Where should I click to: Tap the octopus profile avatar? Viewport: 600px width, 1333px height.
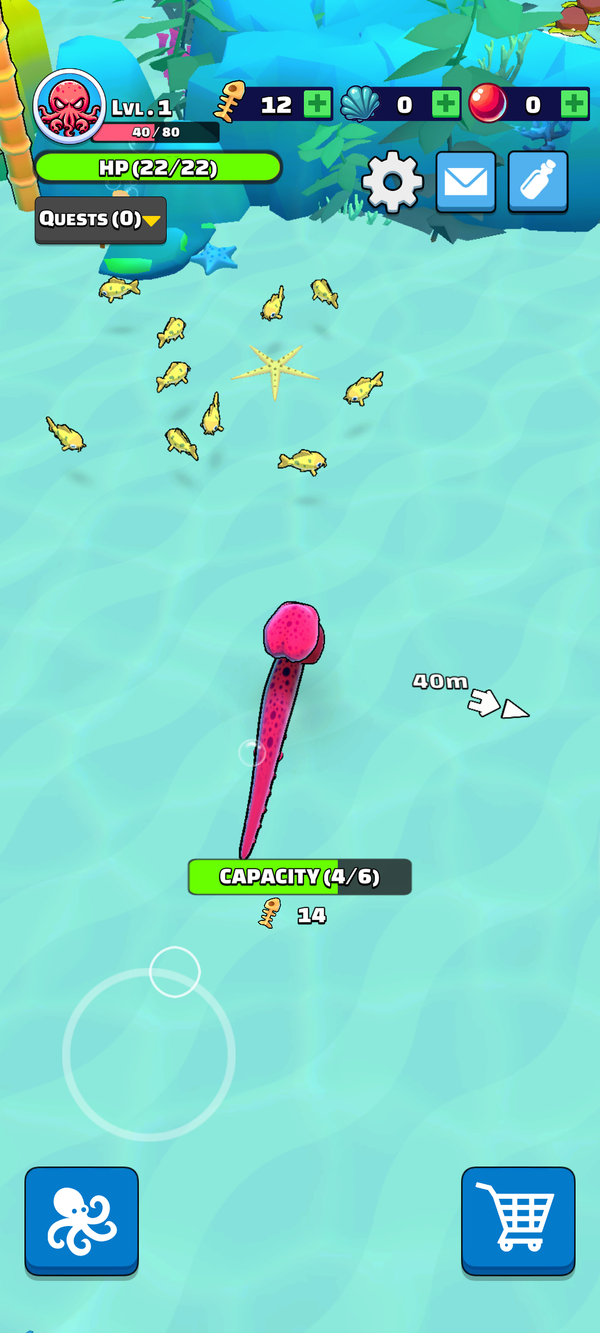click(x=70, y=106)
